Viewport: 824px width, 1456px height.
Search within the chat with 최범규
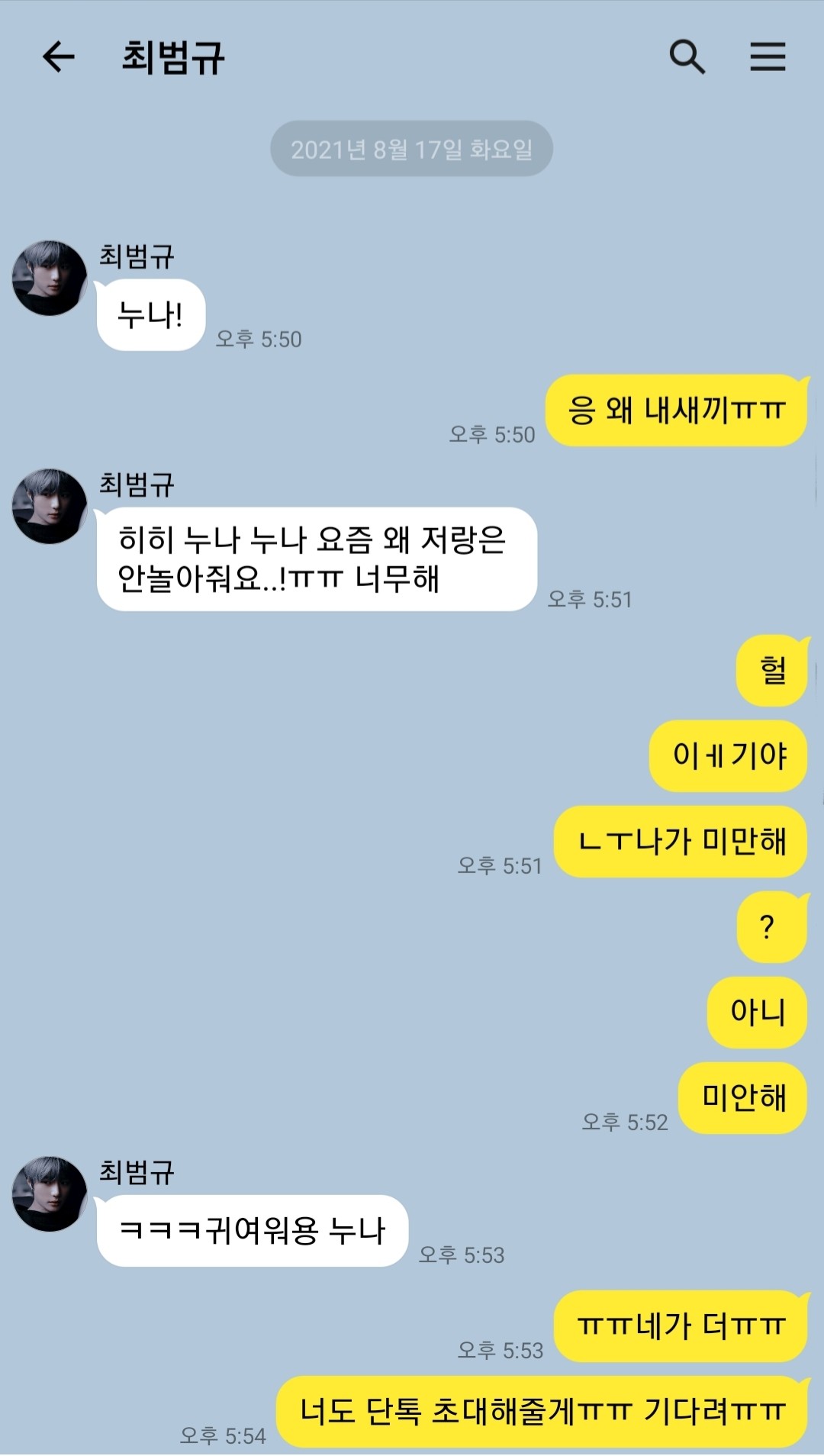pos(687,57)
